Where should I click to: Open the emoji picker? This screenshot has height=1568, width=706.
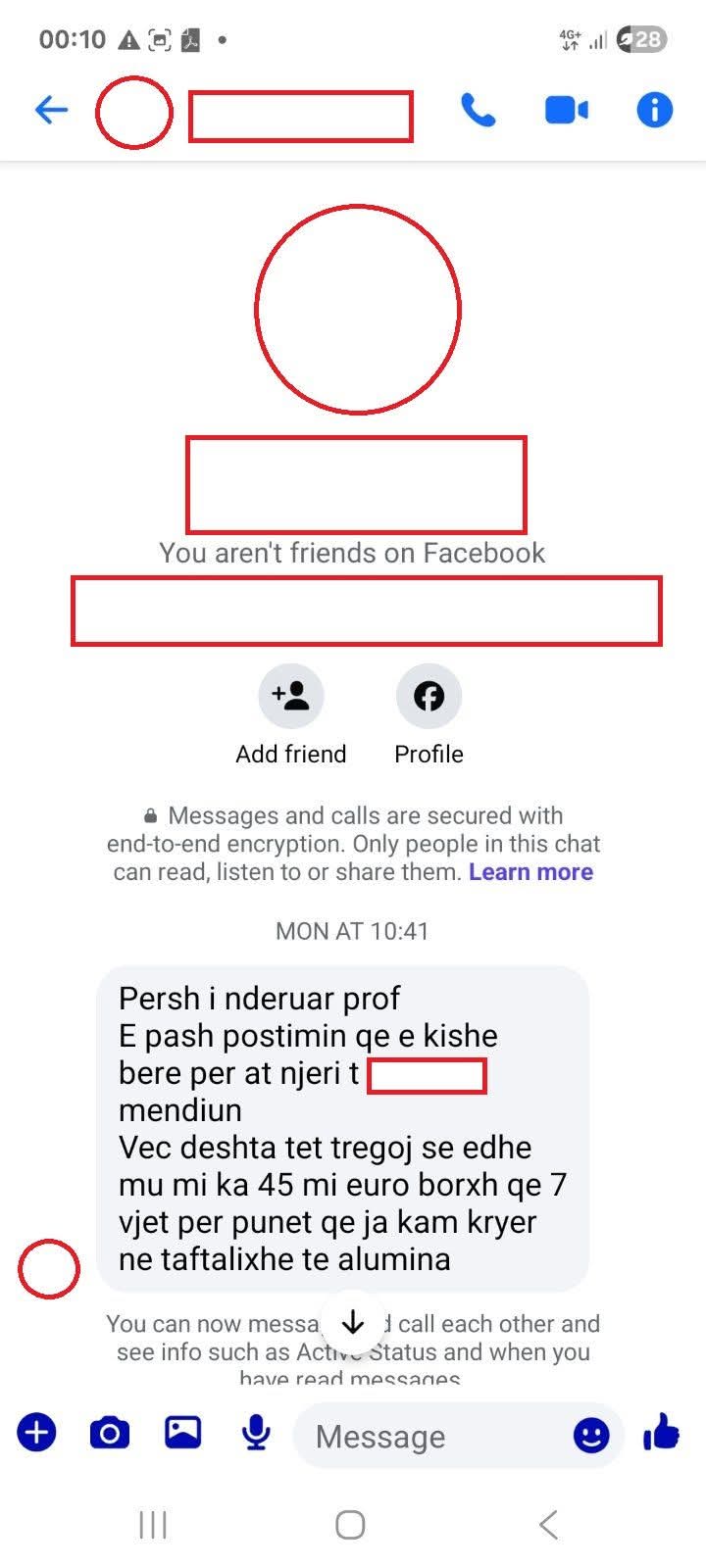click(x=591, y=1436)
